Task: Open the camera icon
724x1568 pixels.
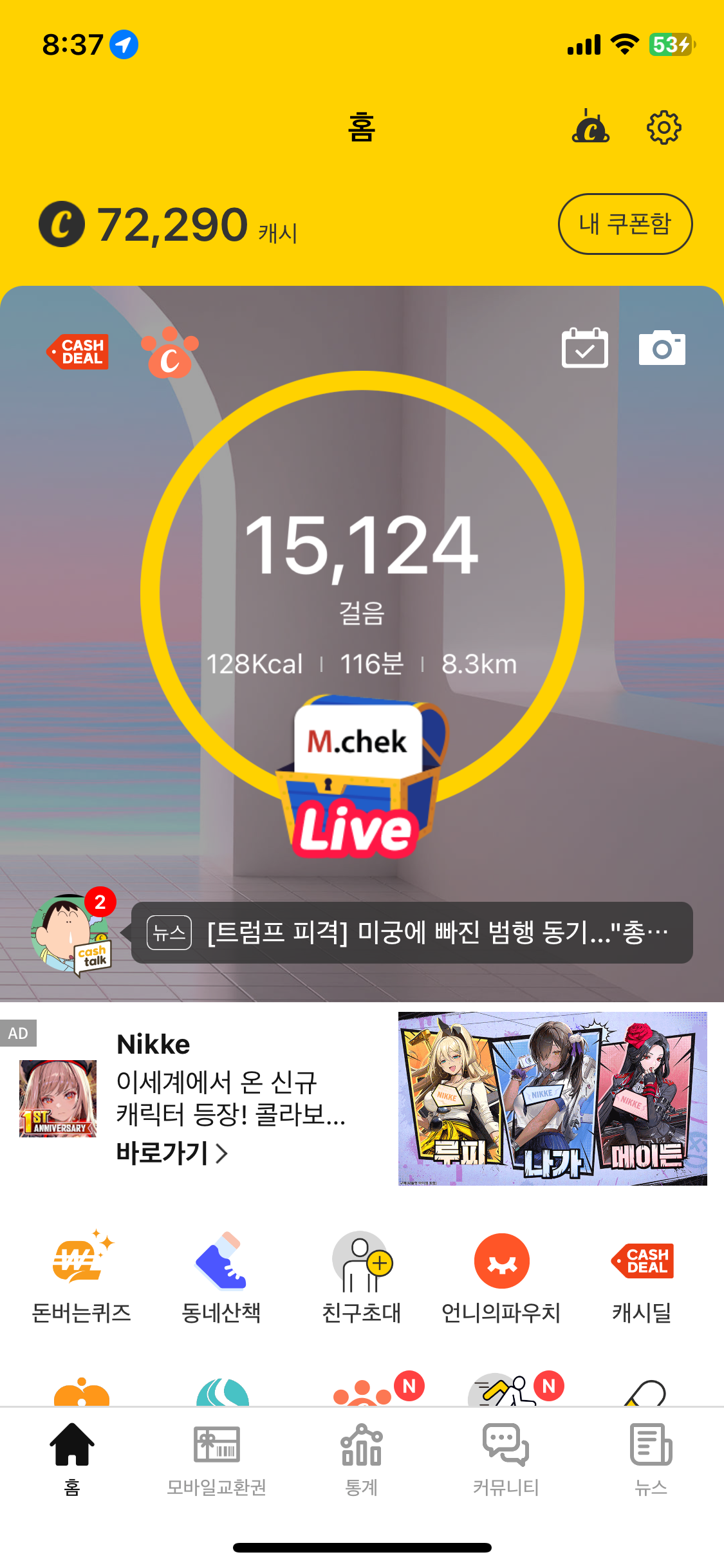Action: [x=662, y=348]
